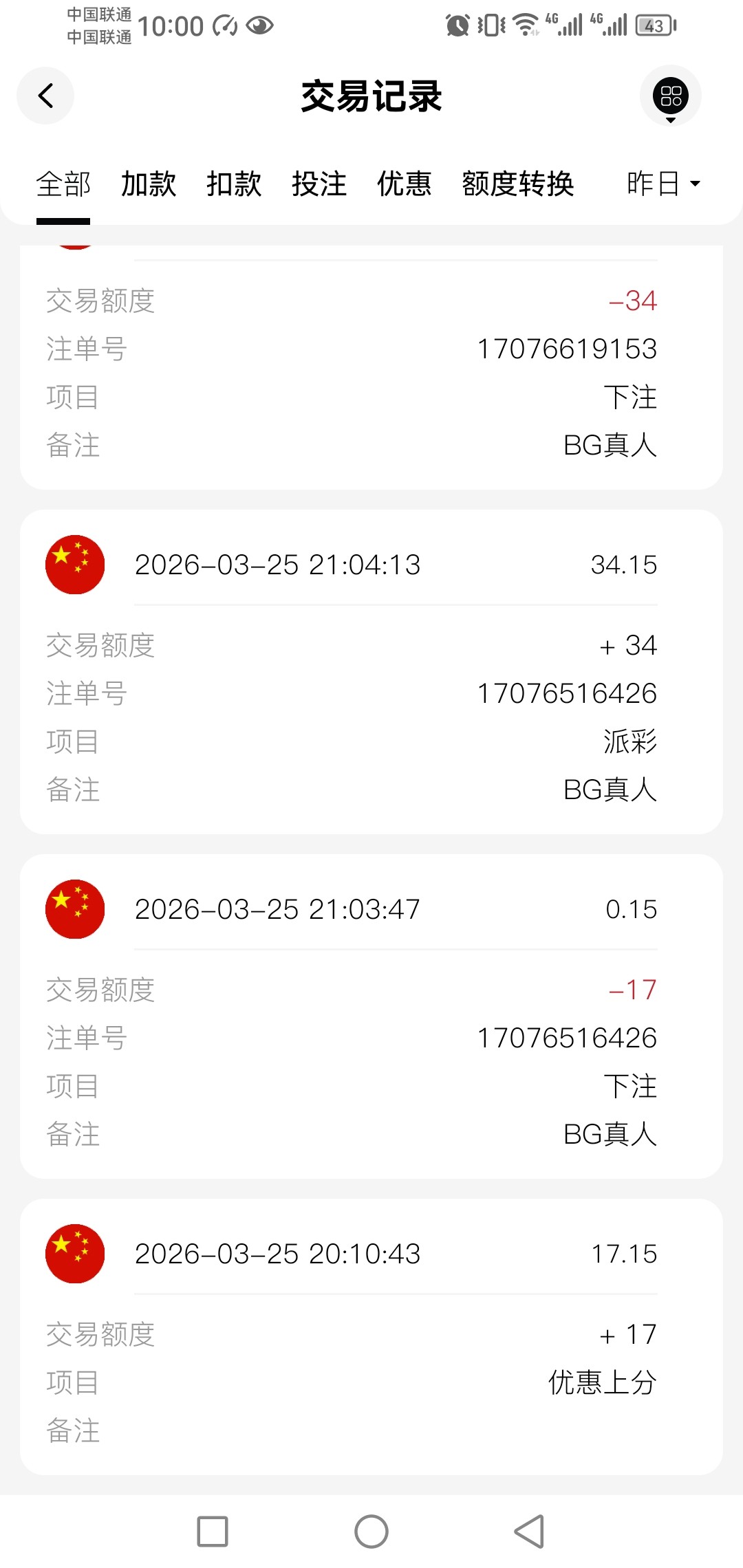Image resolution: width=743 pixels, height=1568 pixels.
Task: Show the 投注 records tab
Action: point(319,184)
